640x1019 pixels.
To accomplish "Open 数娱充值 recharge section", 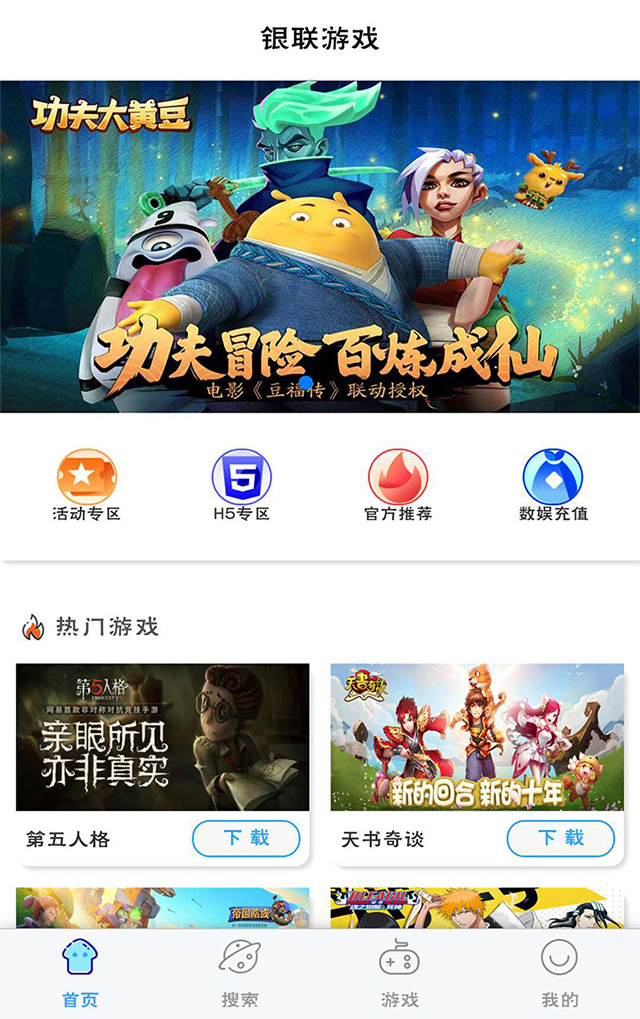I will tap(553, 485).
